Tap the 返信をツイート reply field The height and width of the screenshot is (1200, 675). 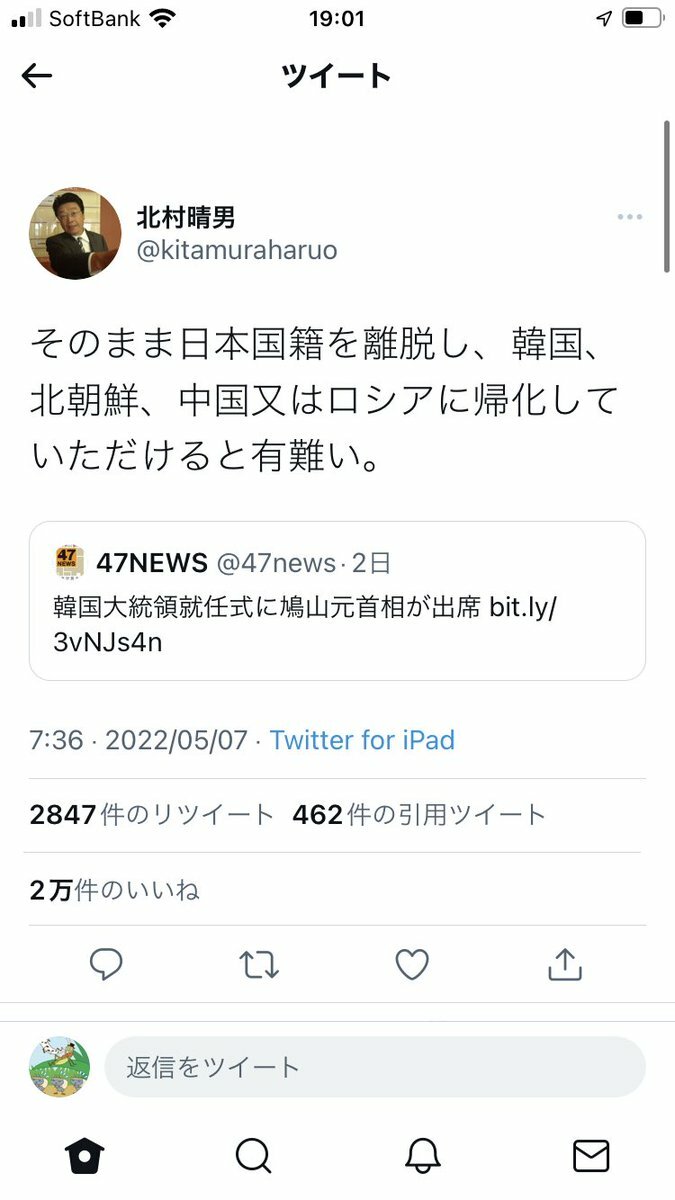[x=375, y=1067]
